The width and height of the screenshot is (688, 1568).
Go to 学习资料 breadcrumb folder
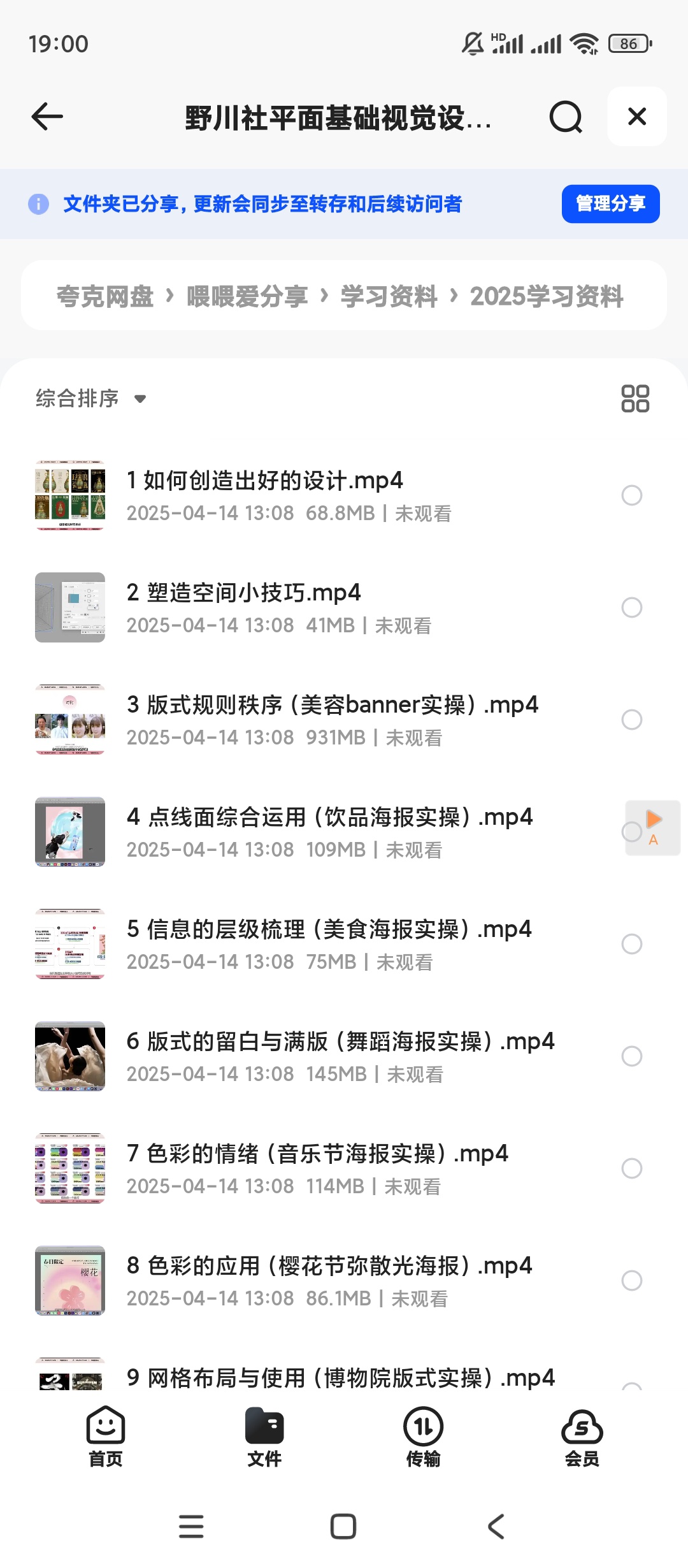point(389,296)
